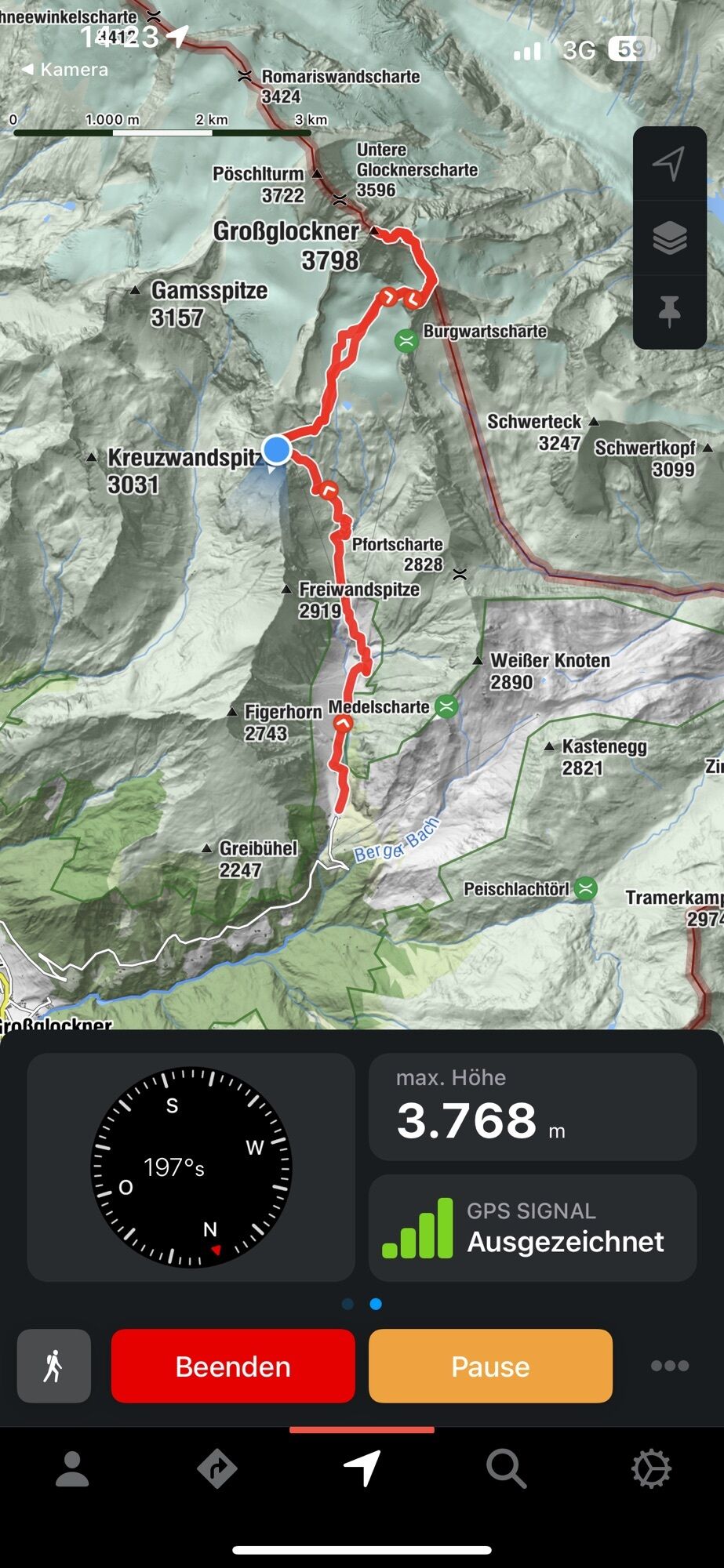Tap Beenden to end the recording

[233, 1367]
